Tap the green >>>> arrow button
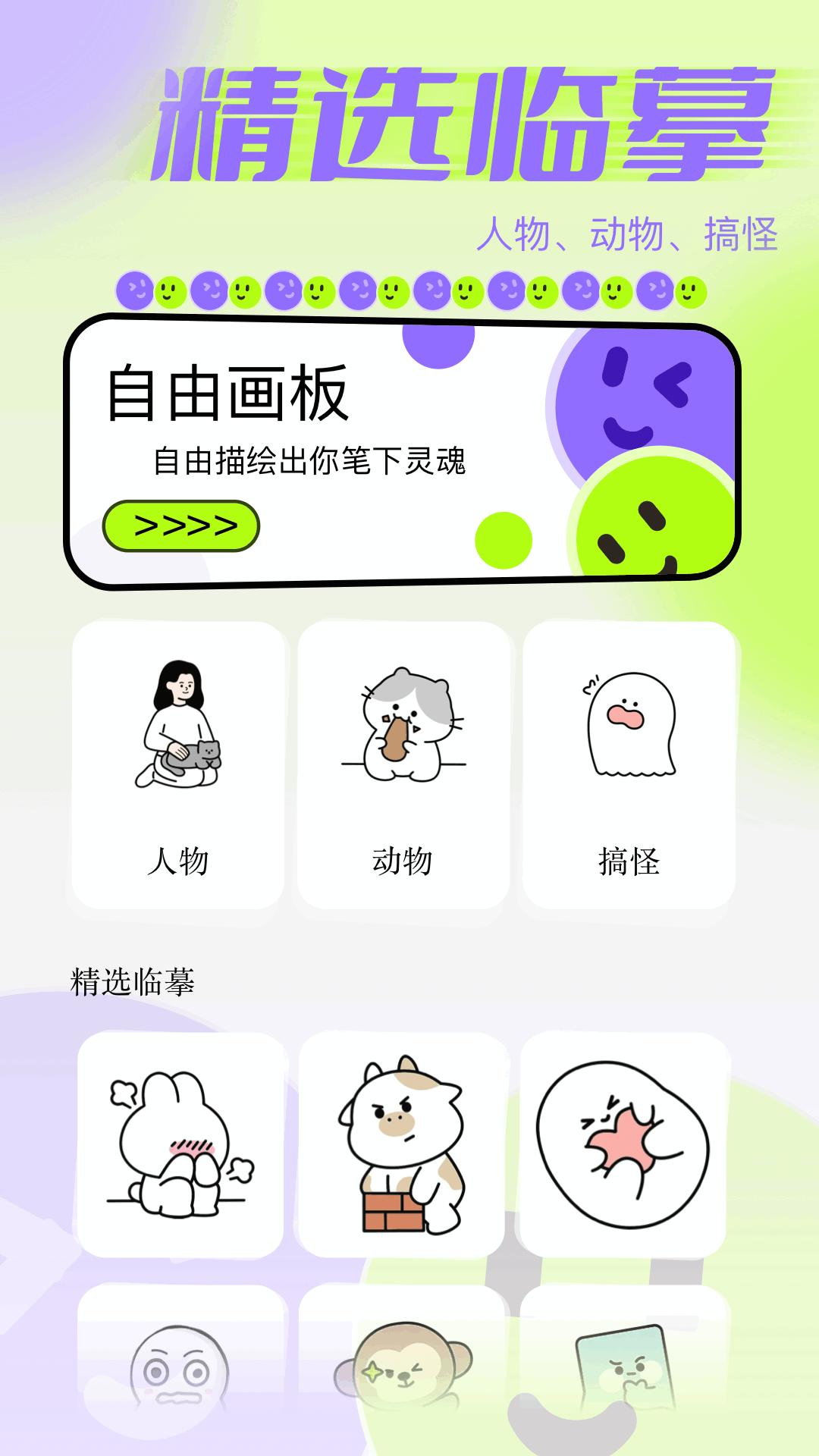The width and height of the screenshot is (819, 1456). click(x=181, y=526)
